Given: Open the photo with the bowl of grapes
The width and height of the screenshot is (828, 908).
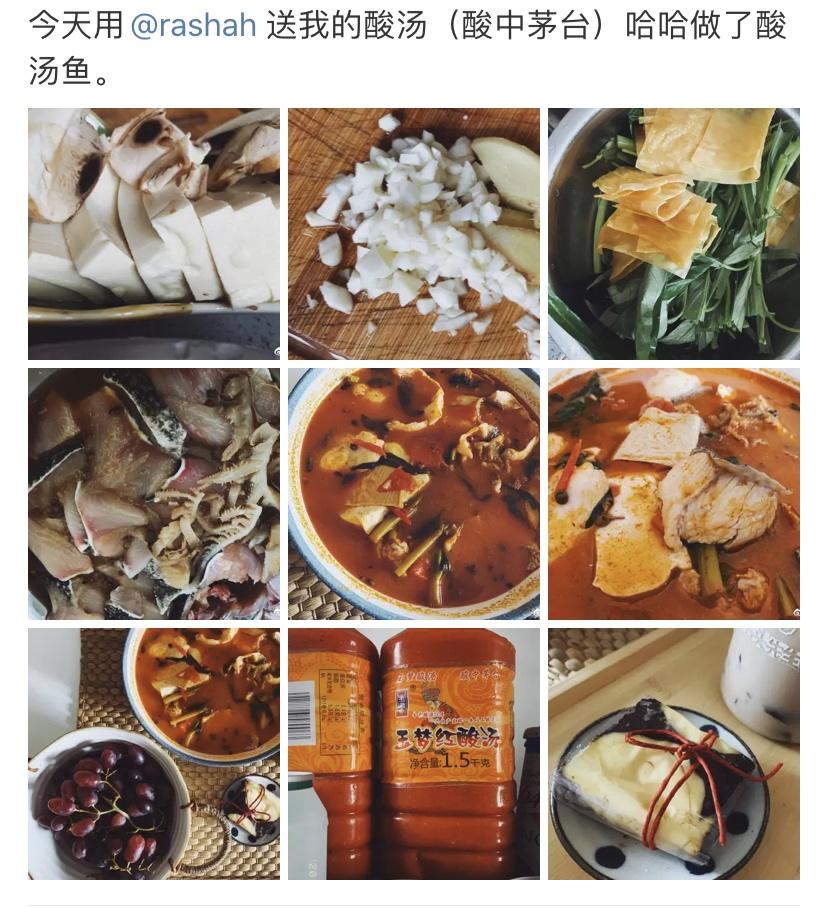Looking at the screenshot, I should tap(154, 754).
